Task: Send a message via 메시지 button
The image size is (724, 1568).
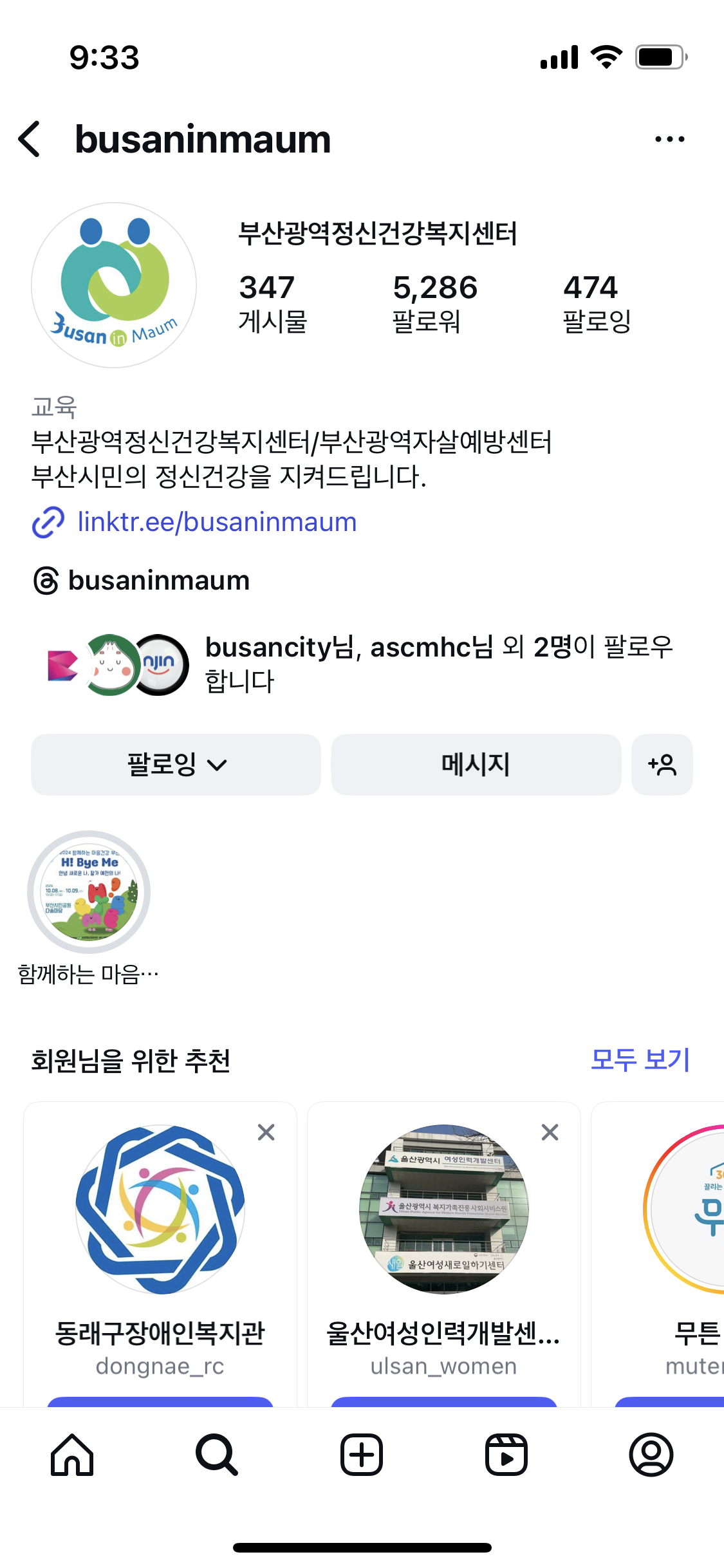Action: coord(476,765)
